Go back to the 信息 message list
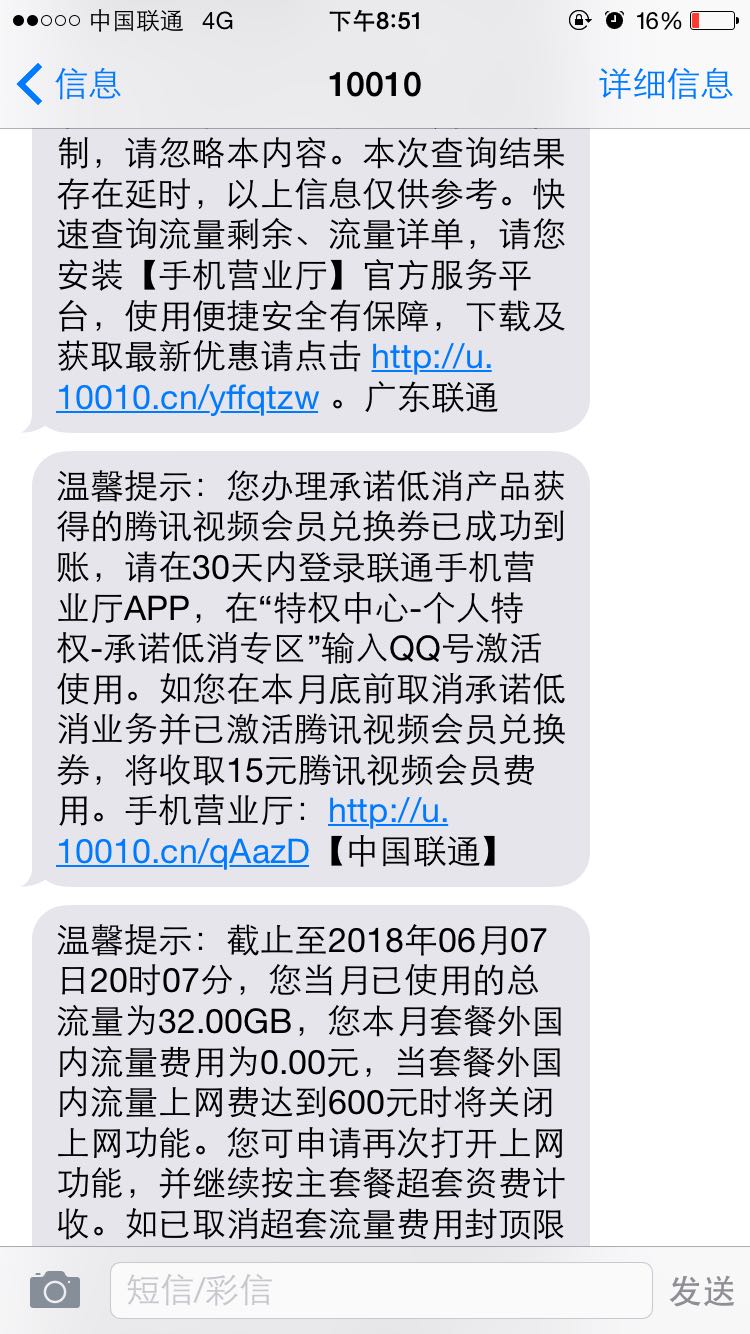The width and height of the screenshot is (750, 1334). click(69, 84)
